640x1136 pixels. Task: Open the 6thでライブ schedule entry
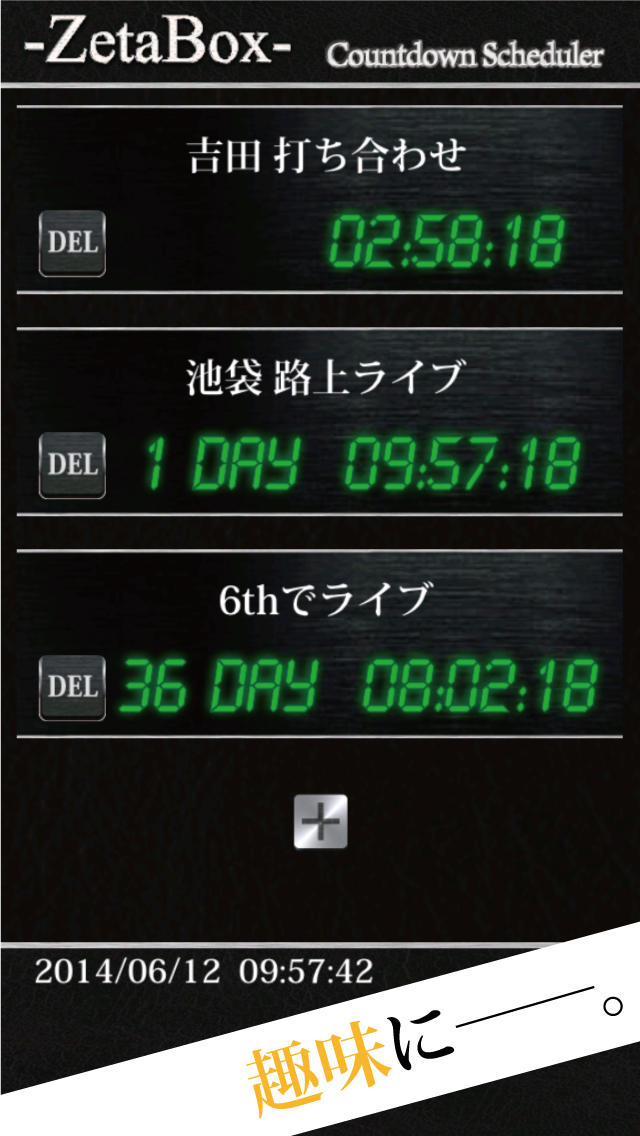[326, 601]
